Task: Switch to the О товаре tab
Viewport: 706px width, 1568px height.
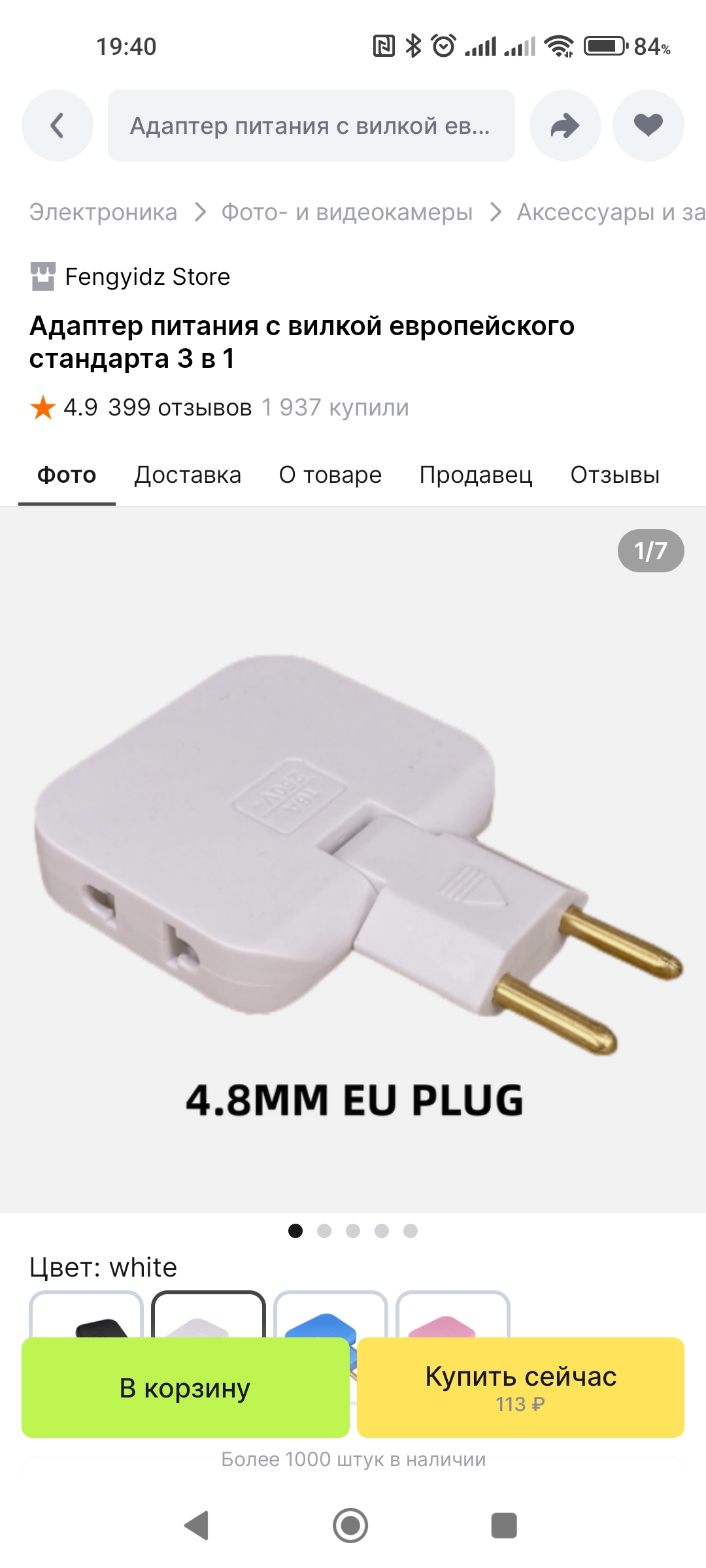Action: click(x=330, y=475)
